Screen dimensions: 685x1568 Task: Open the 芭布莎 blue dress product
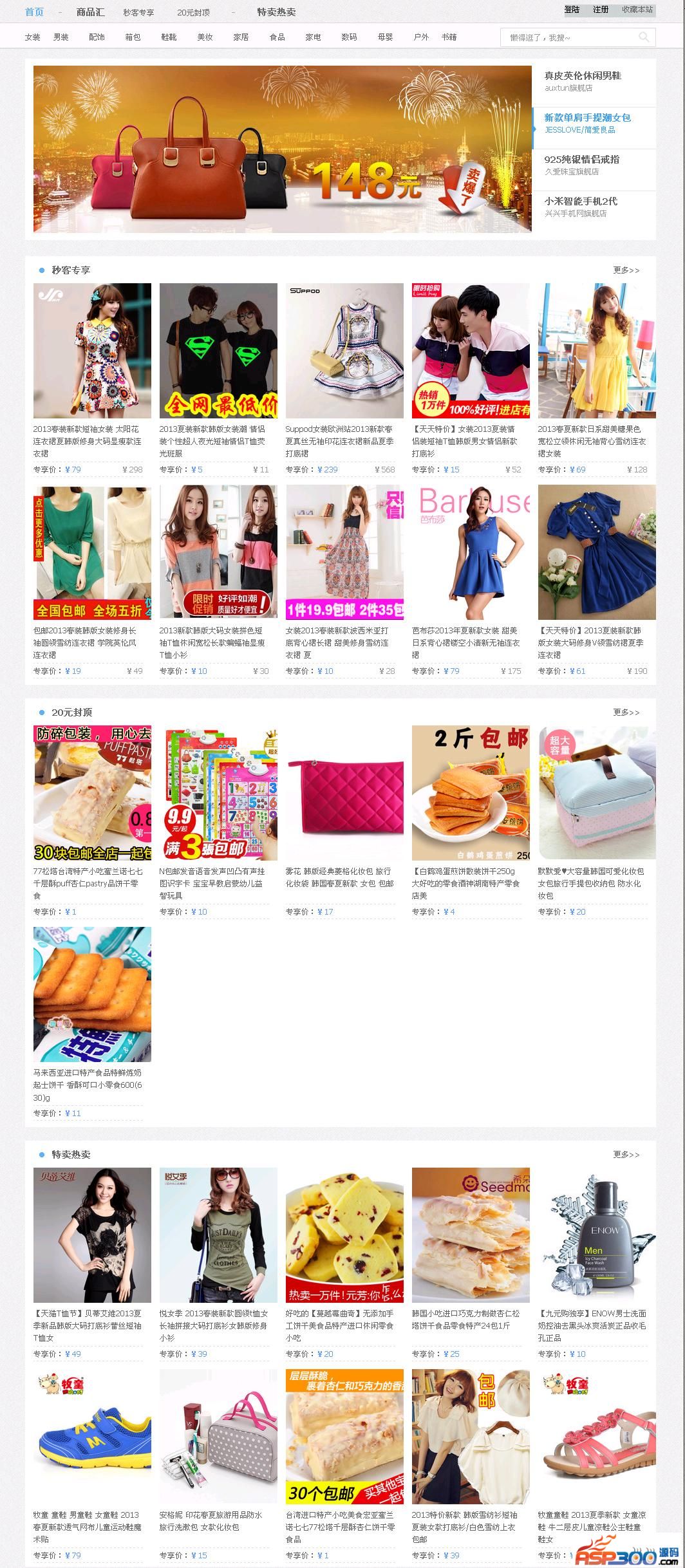[x=471, y=552]
